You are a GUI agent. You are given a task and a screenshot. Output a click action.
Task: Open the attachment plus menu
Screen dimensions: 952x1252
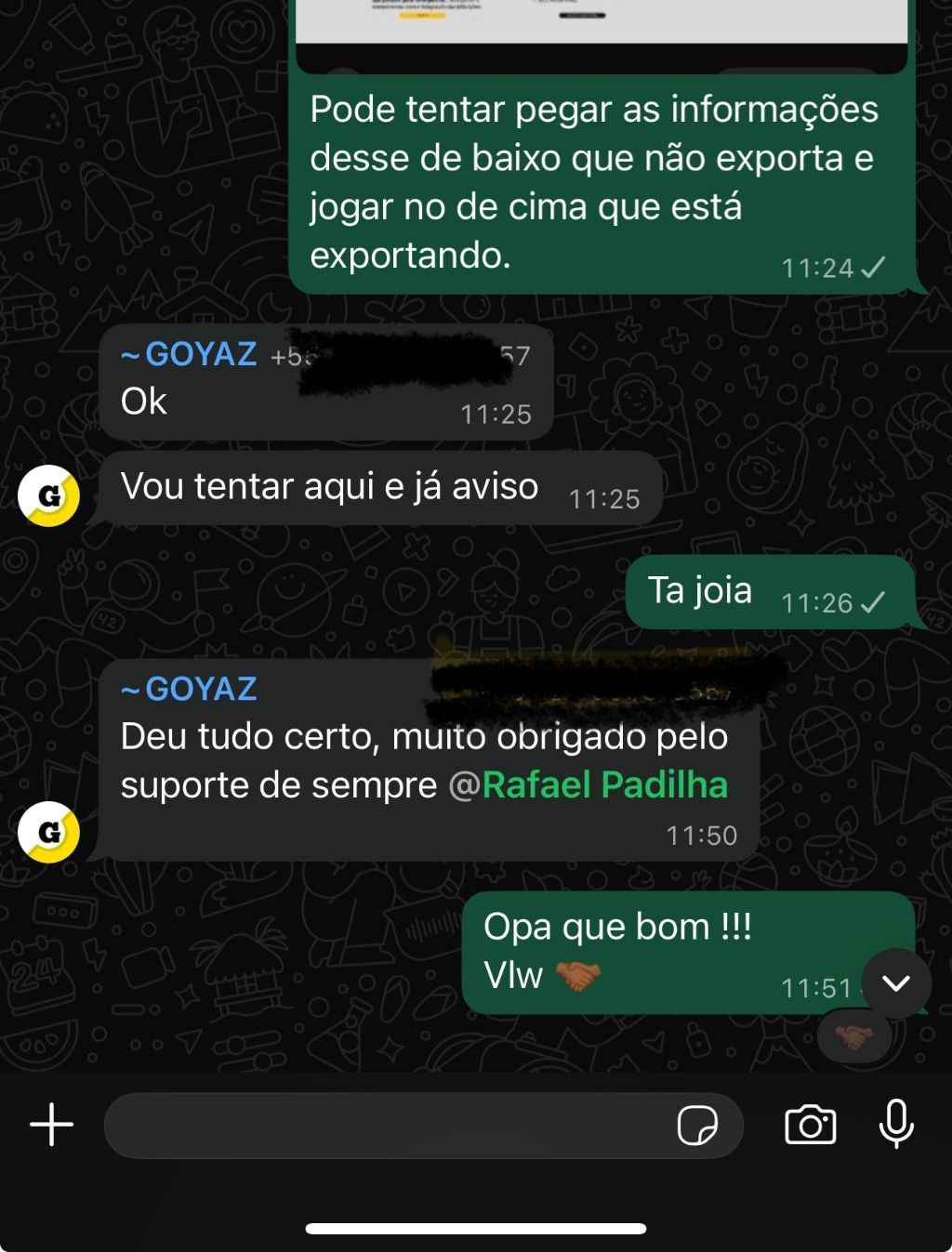pos(52,1126)
